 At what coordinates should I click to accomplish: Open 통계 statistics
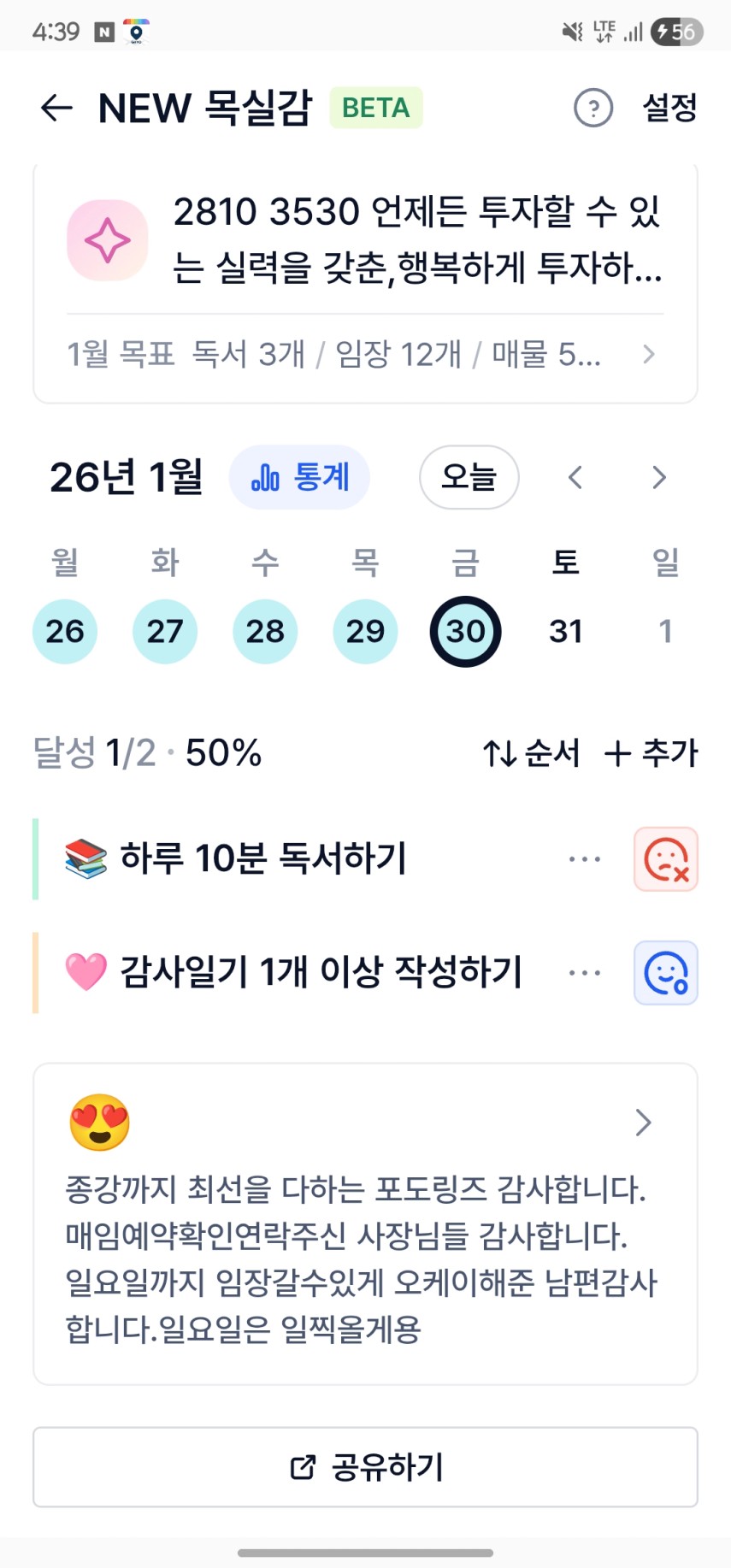point(299,477)
